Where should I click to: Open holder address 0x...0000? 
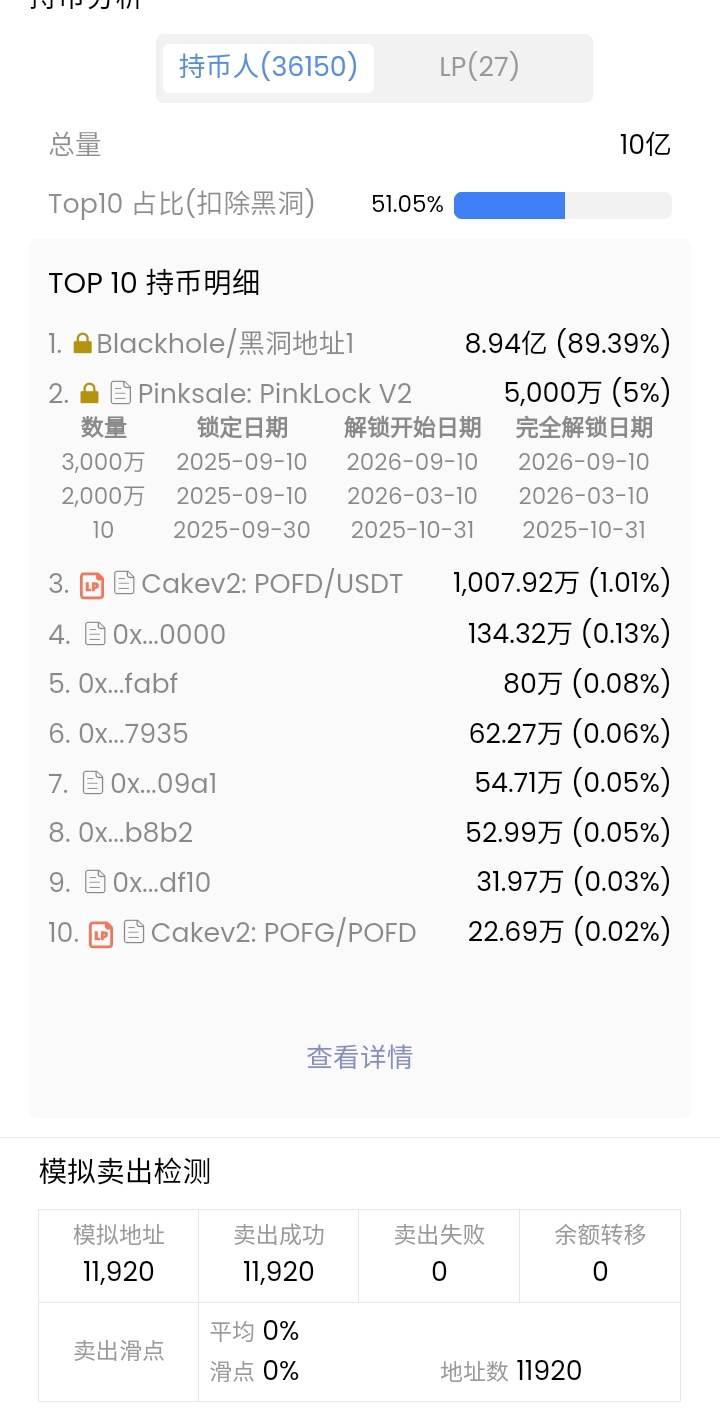[x=169, y=634]
